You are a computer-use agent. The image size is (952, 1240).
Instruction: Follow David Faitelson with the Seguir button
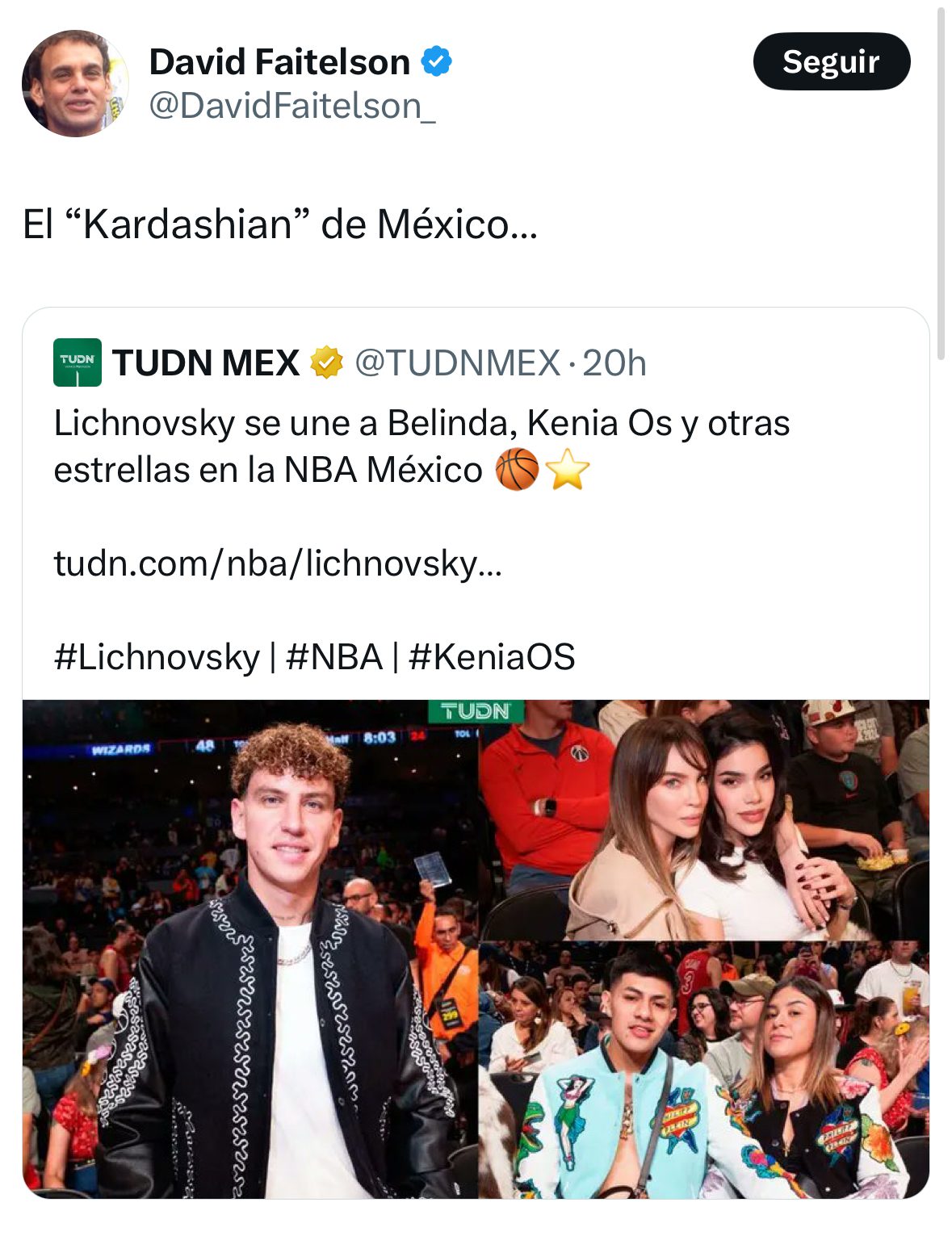tap(831, 61)
